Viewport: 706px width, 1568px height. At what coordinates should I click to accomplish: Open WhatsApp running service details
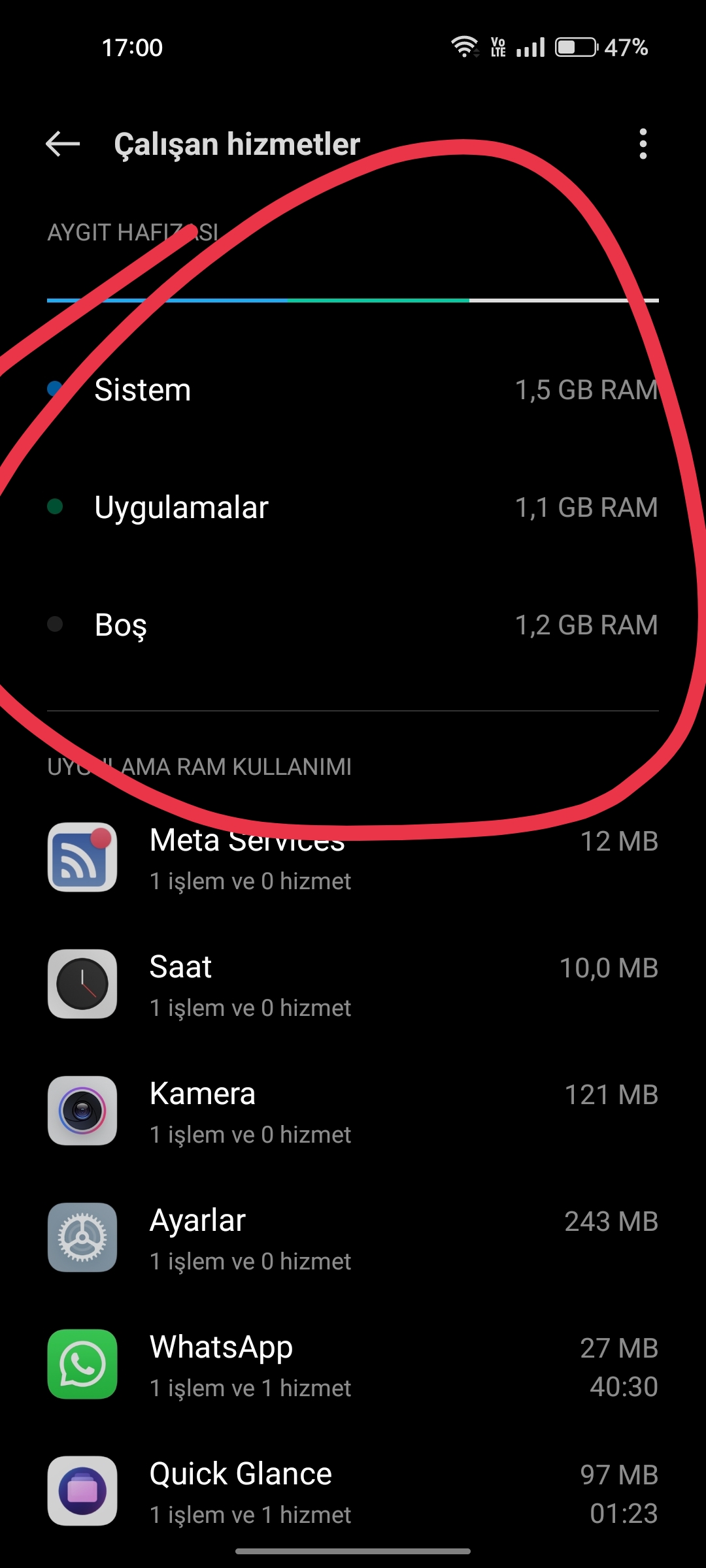(353, 1365)
